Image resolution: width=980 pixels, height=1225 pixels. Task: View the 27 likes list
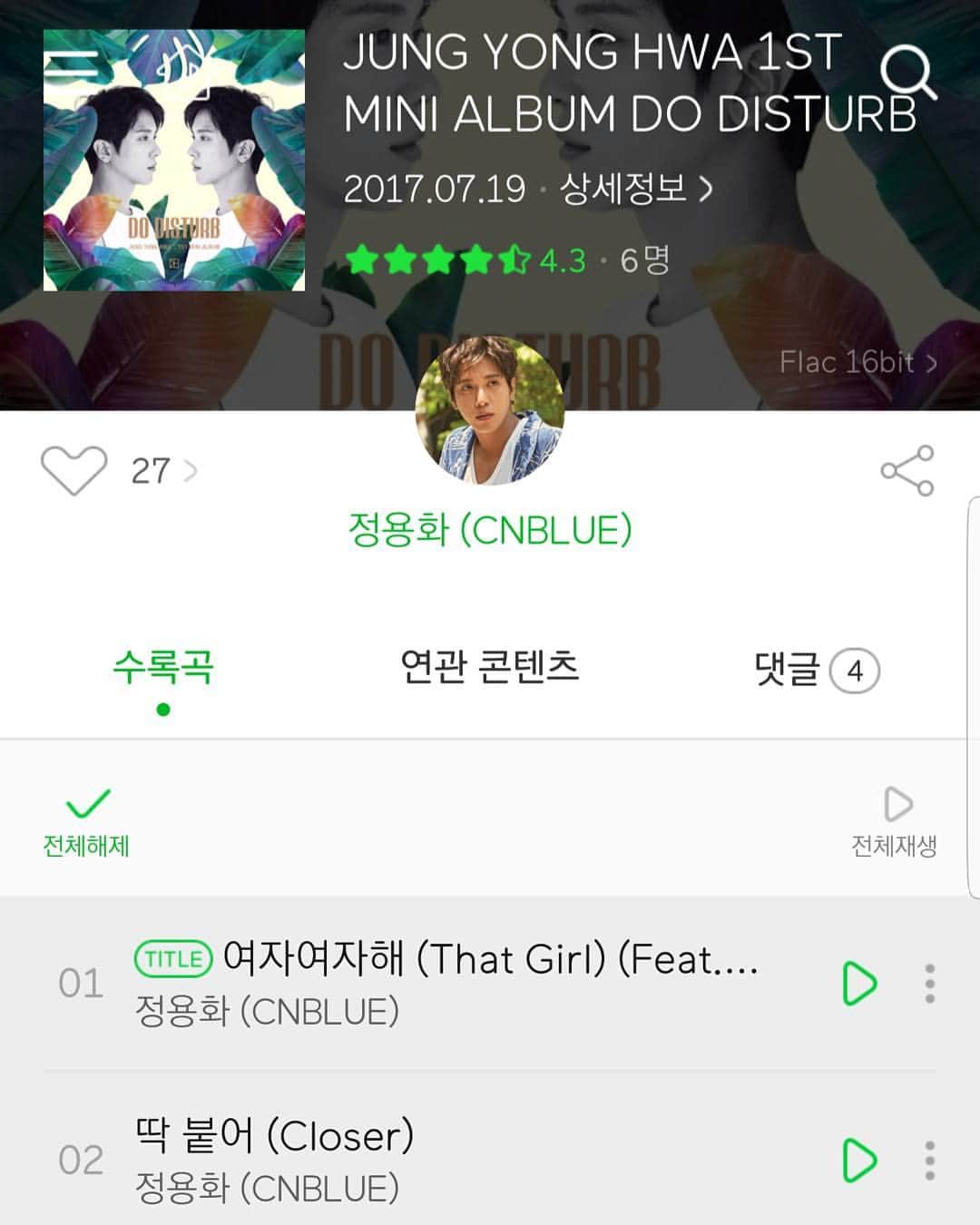[x=163, y=471]
